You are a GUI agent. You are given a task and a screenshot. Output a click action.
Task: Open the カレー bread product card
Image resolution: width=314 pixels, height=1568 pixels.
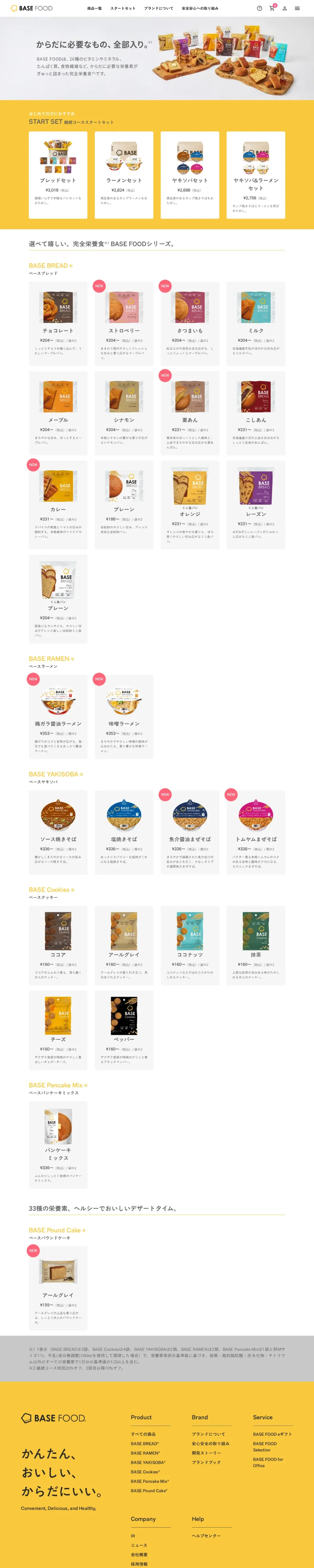(x=58, y=502)
